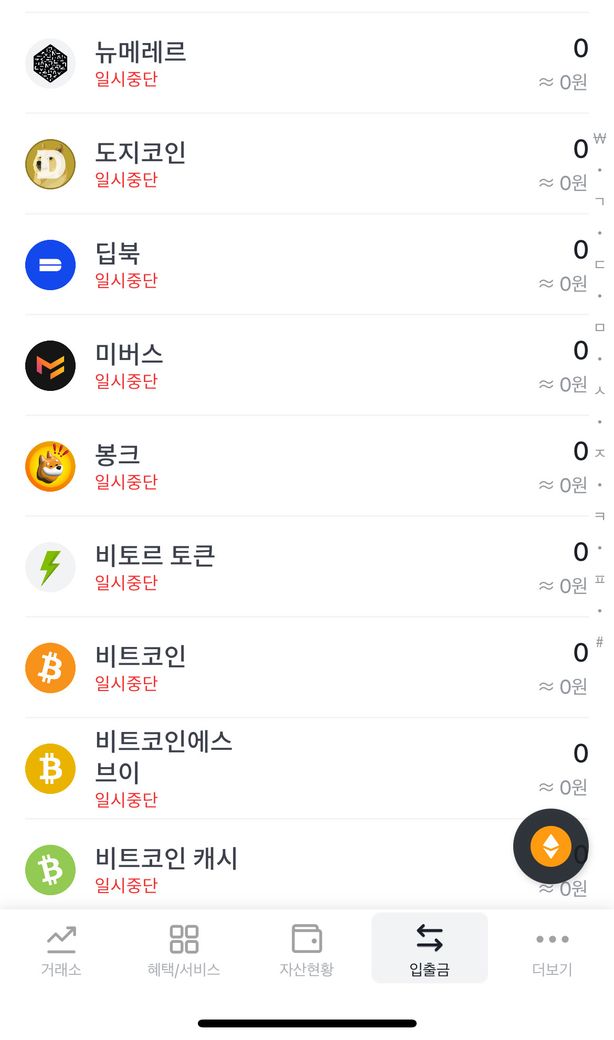Open the 뉴메레르 coin row
This screenshot has height=1040, width=614.
tap(300, 63)
